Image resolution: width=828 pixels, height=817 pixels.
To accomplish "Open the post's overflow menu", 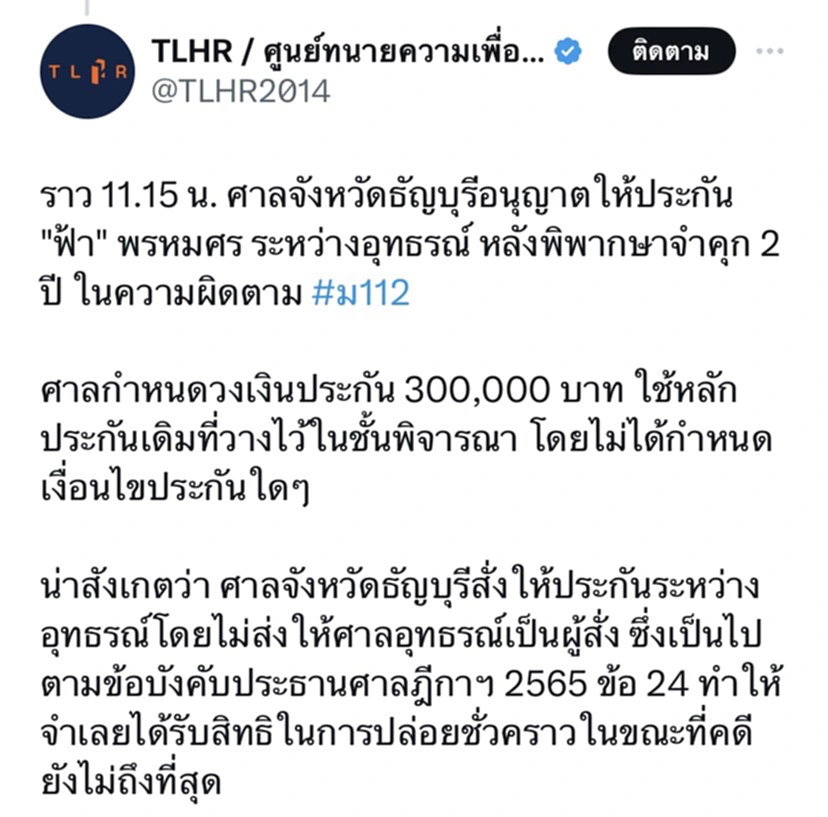I will tap(770, 52).
